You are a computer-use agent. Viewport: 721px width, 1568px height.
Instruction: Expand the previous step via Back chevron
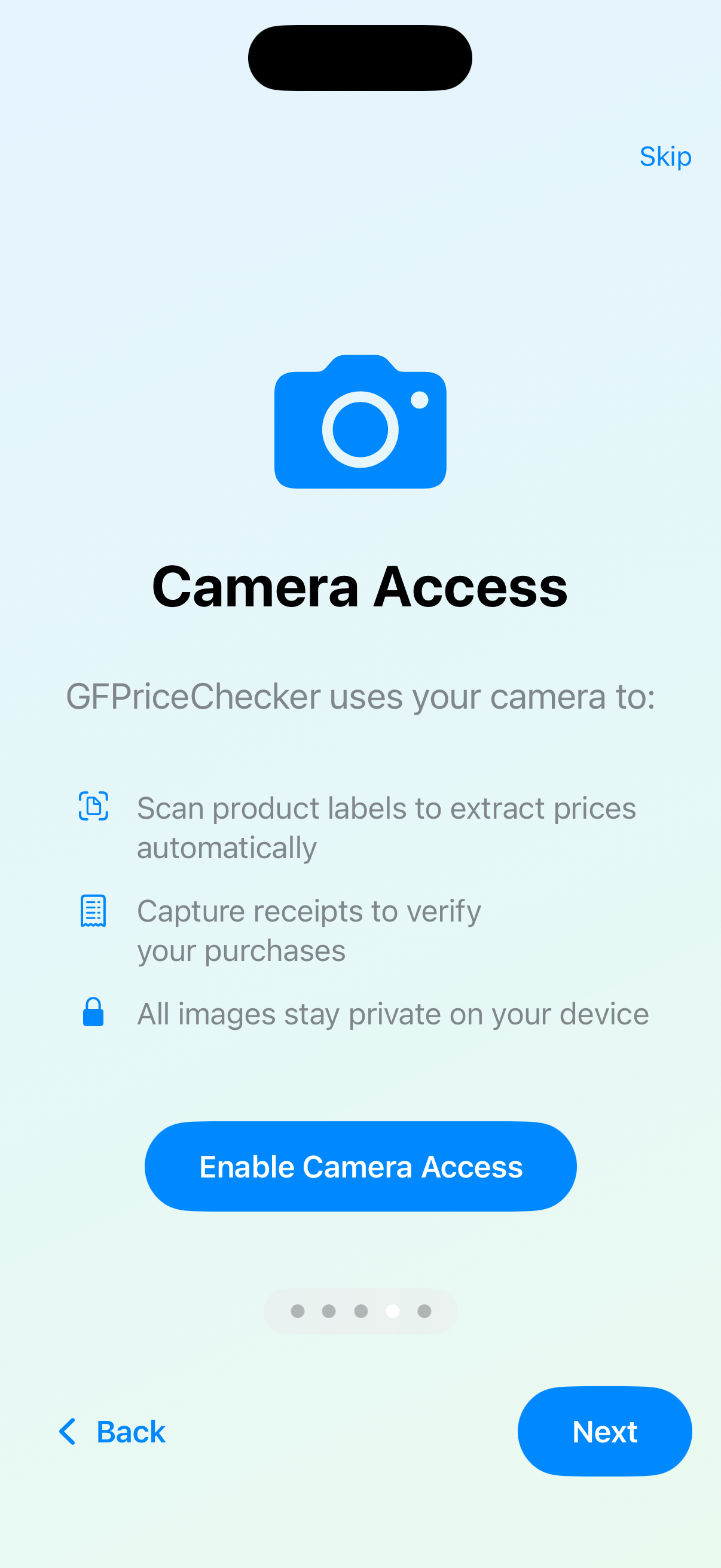(67, 1432)
